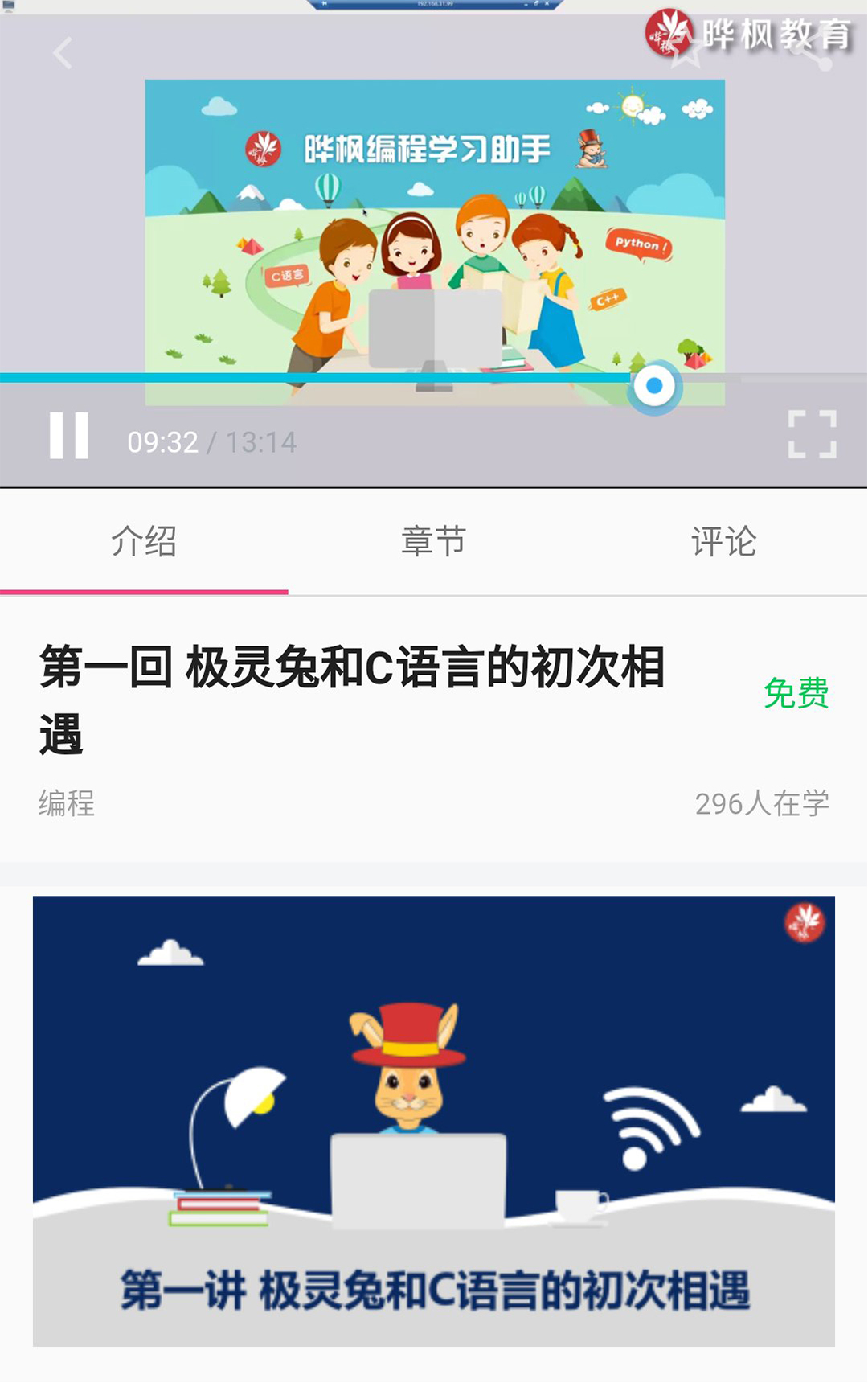
Task: Open the 评论 tab
Action: pyautogui.click(x=723, y=542)
